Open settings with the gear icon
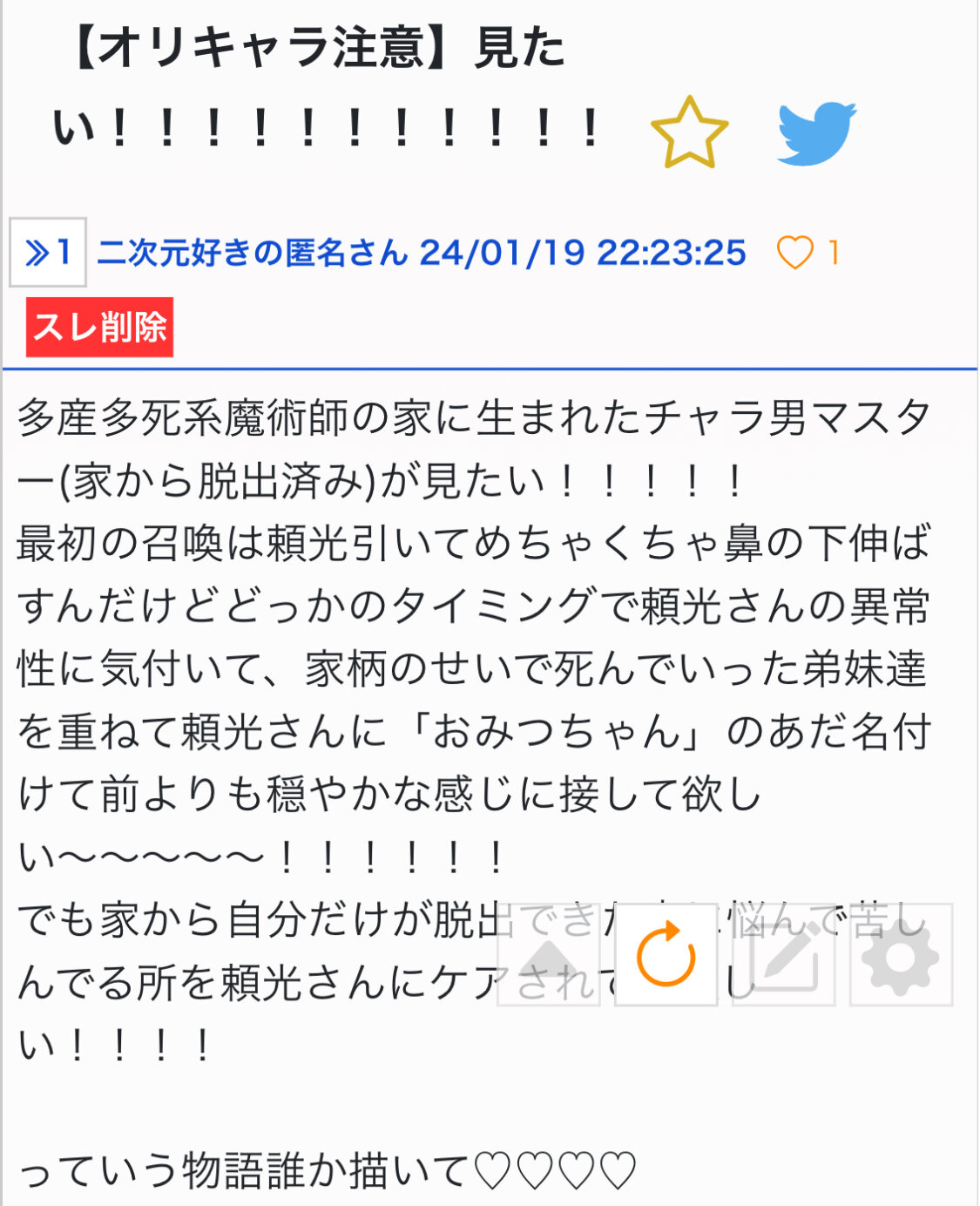Viewport: 980px width, 1206px height. [901, 955]
